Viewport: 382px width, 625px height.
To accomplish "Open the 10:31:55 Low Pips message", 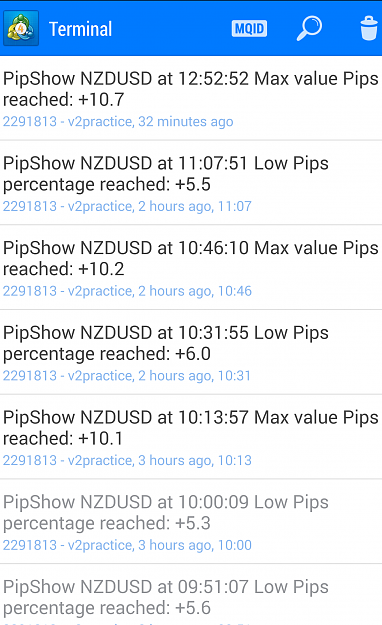I will pyautogui.click(x=191, y=352).
